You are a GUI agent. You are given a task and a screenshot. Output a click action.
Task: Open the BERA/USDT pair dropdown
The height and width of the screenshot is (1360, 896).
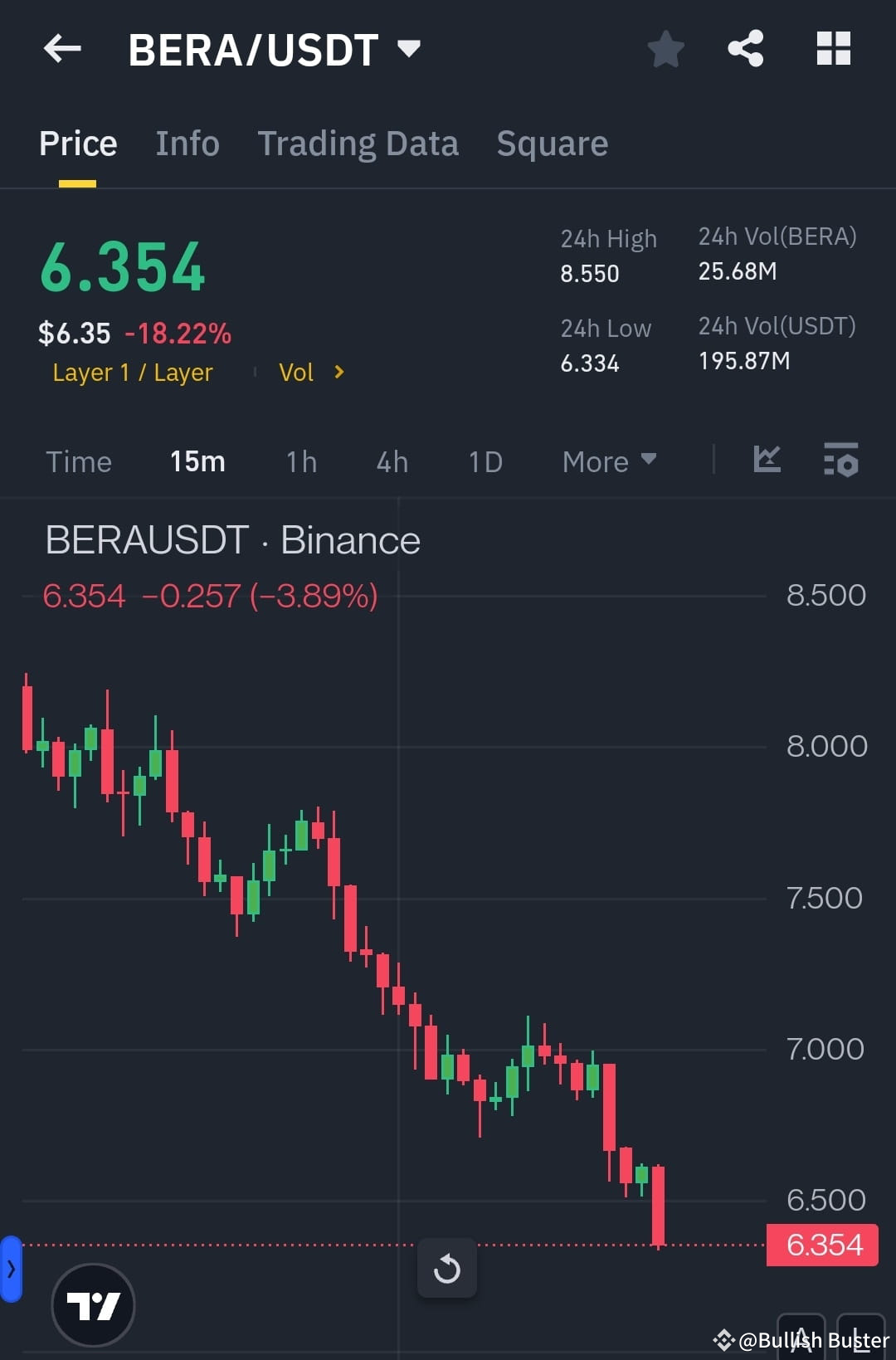pos(408,49)
